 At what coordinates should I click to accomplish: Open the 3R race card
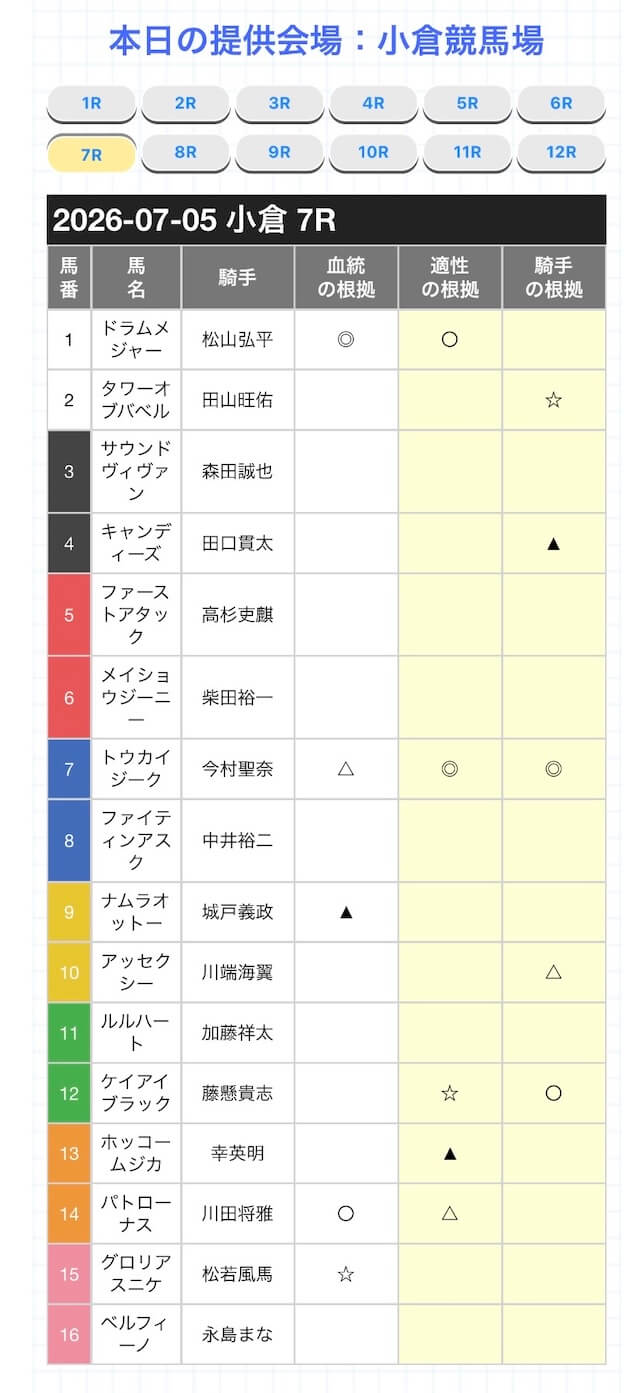pos(280,103)
